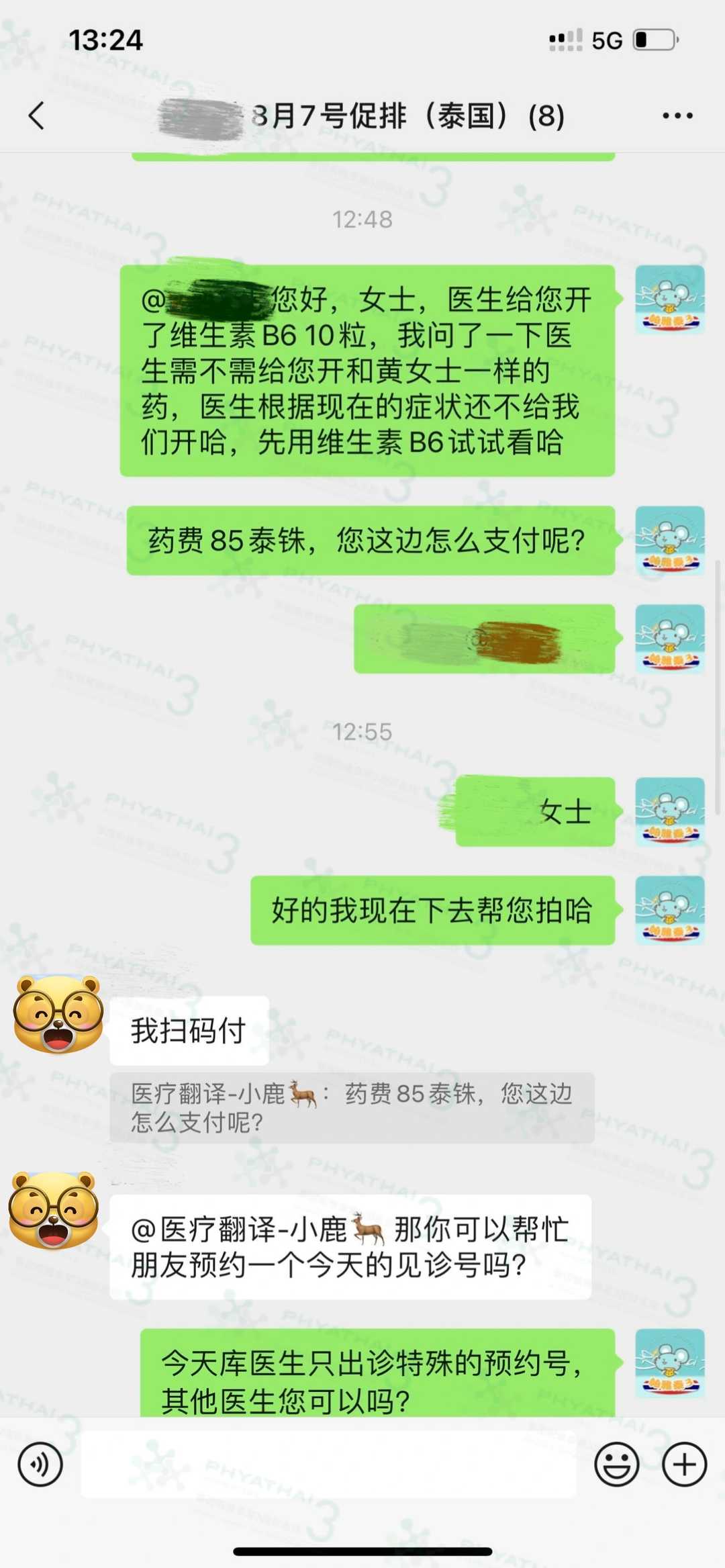
Task: Tap the message text field
Action: (329, 1464)
